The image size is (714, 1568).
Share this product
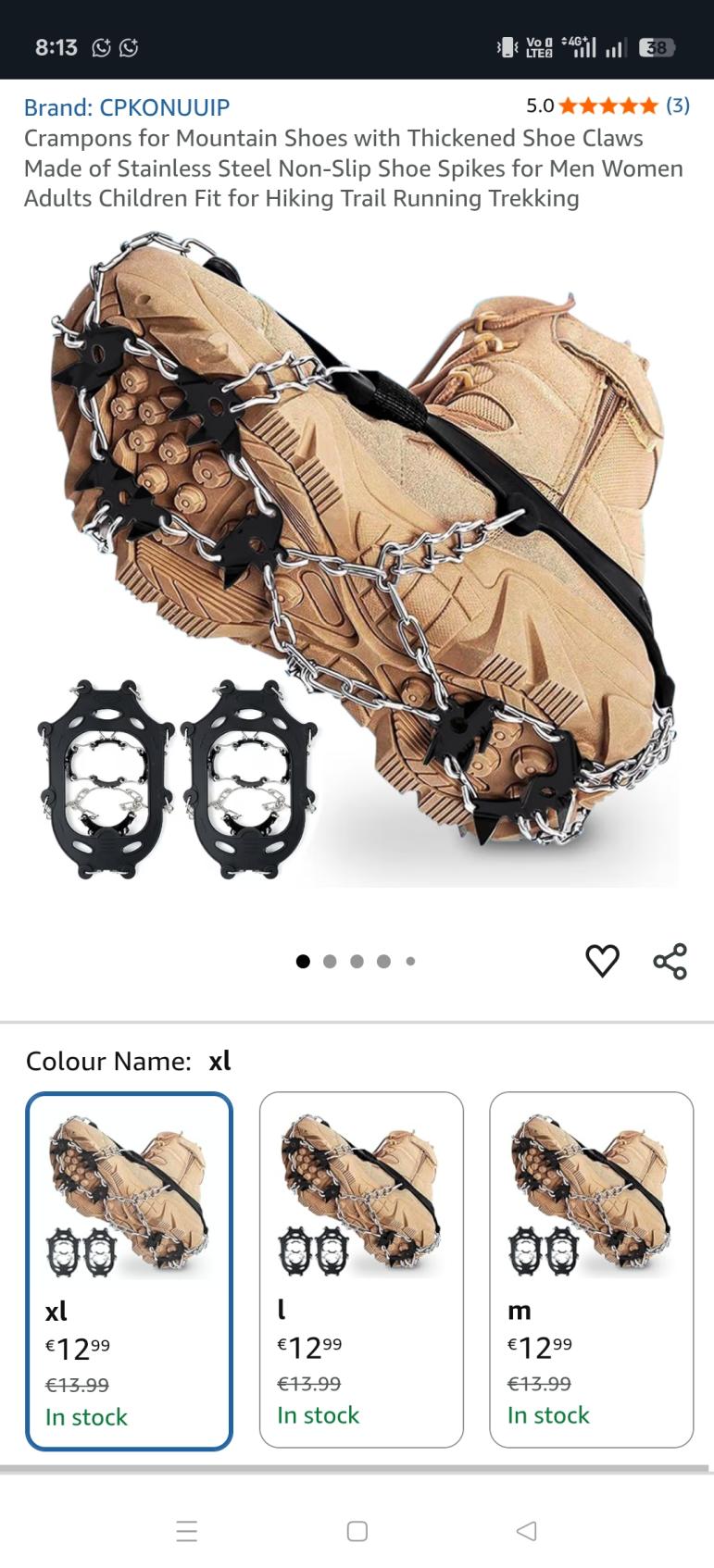670,961
